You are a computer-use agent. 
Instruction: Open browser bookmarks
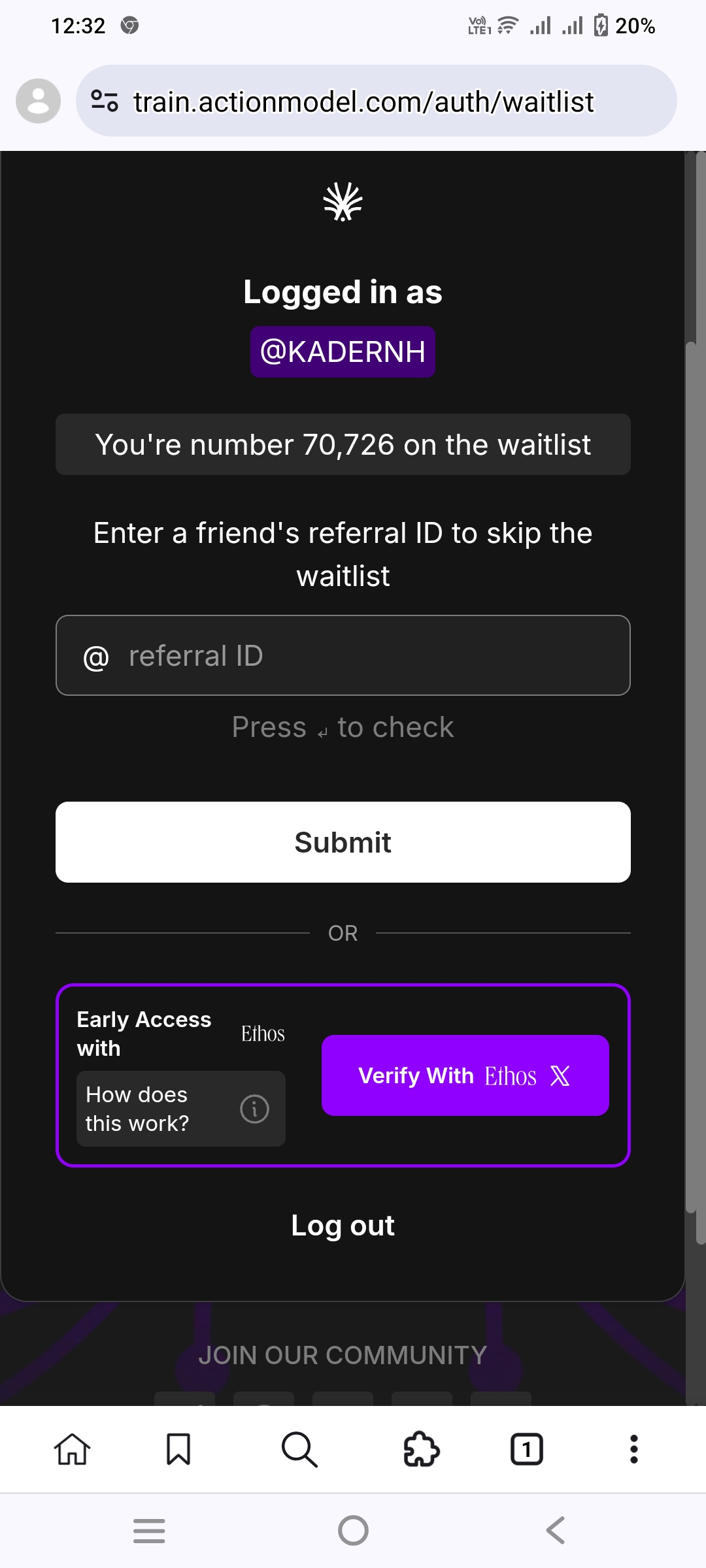178,1449
